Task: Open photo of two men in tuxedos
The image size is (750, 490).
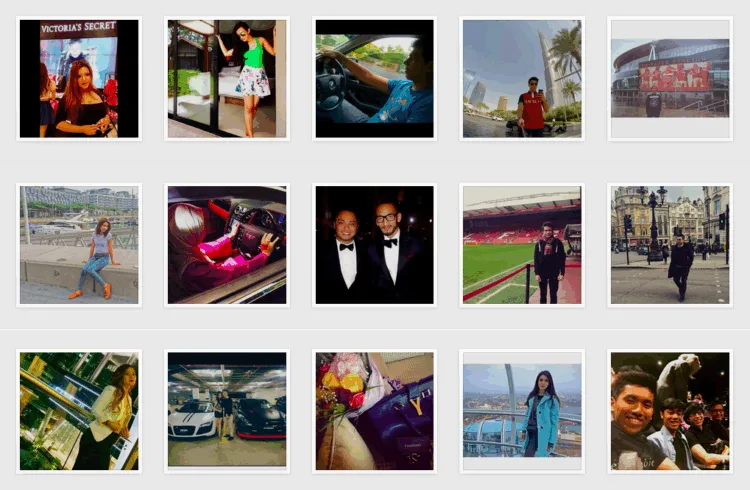Action: click(x=375, y=245)
